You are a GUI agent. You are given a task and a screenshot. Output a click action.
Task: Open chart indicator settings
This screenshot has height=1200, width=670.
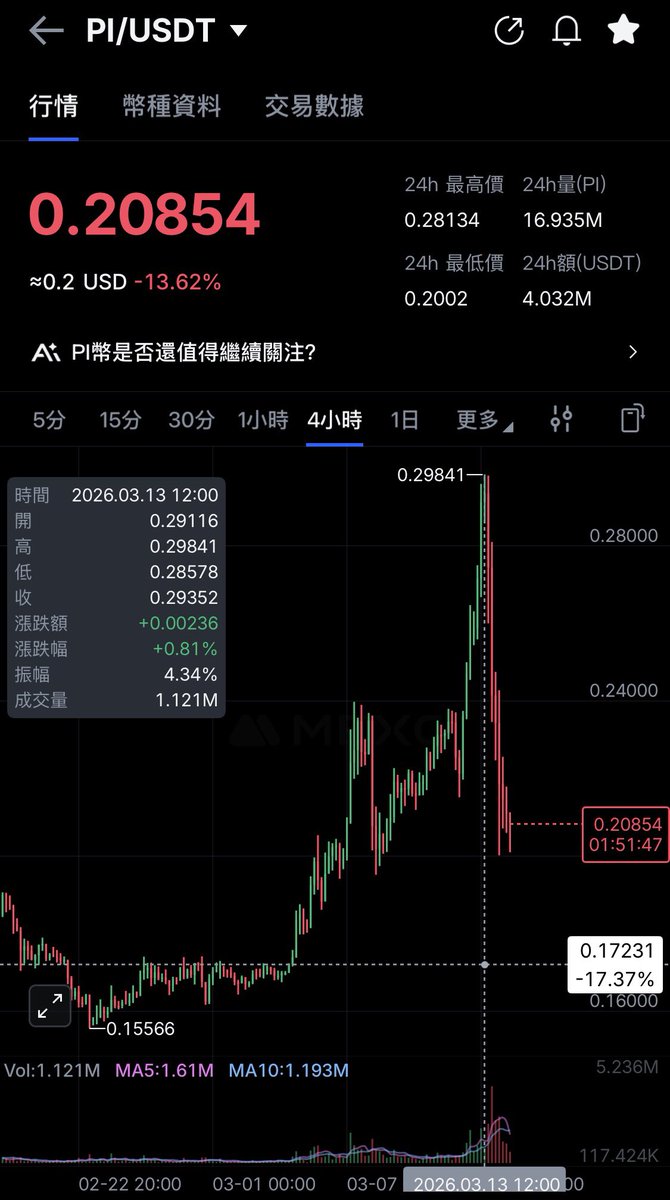point(561,419)
